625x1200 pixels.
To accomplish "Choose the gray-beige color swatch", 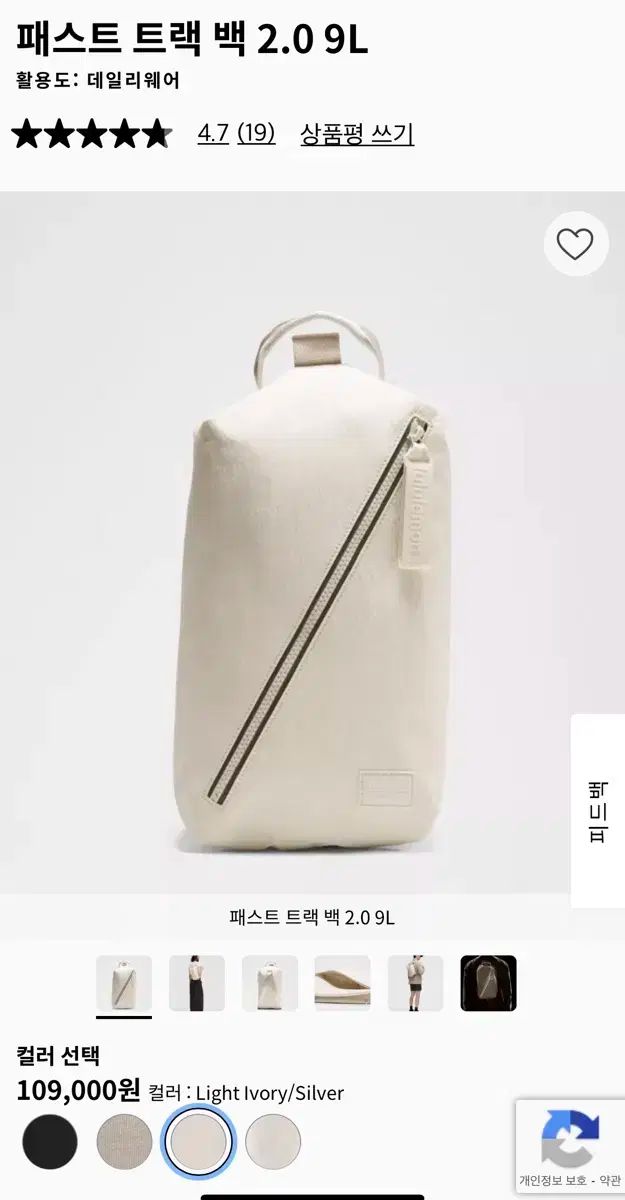I will point(125,1141).
